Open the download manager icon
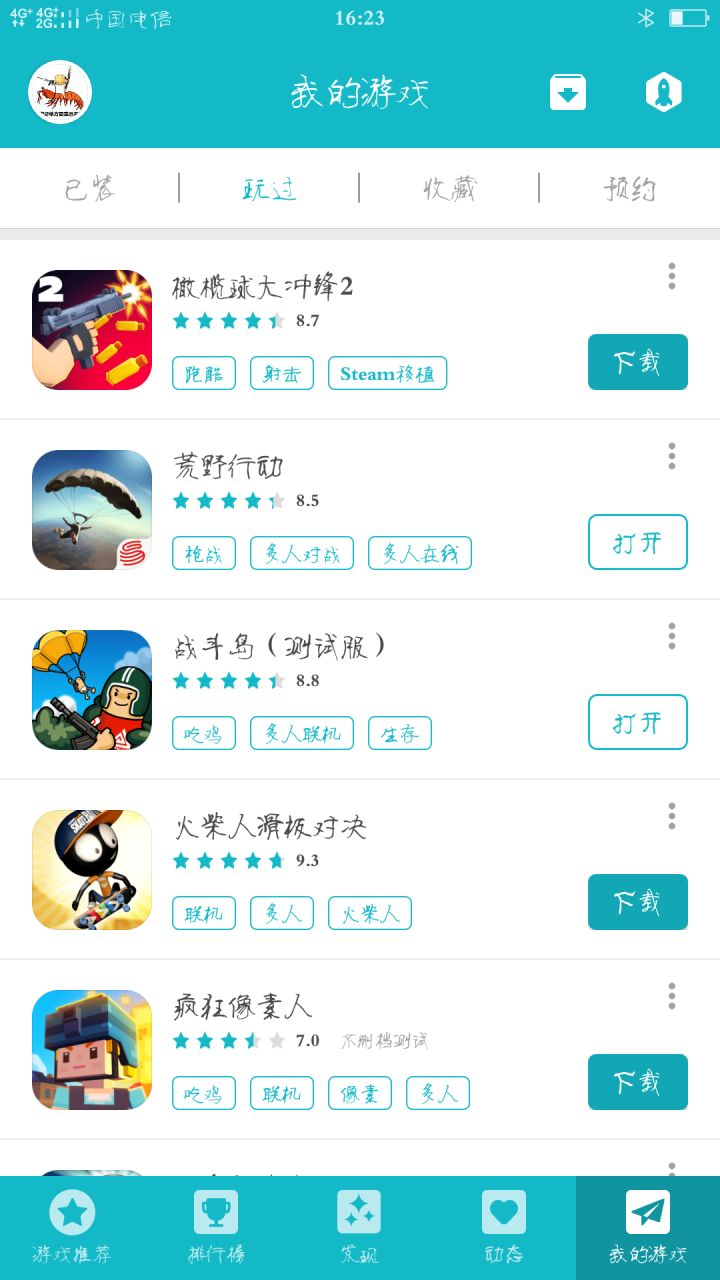Image resolution: width=720 pixels, height=1280 pixels. [x=568, y=93]
